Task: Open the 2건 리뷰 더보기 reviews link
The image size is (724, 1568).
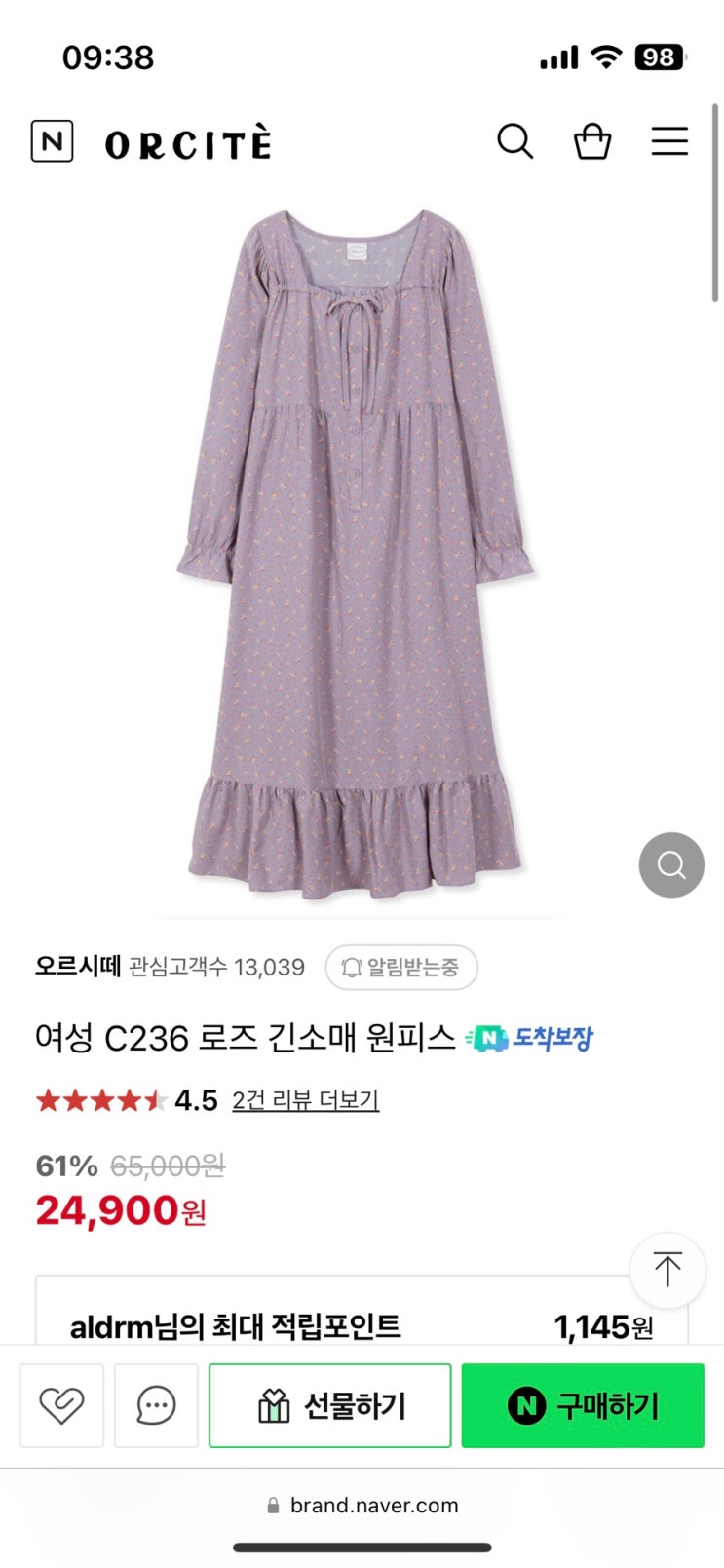Action: click(x=305, y=1100)
